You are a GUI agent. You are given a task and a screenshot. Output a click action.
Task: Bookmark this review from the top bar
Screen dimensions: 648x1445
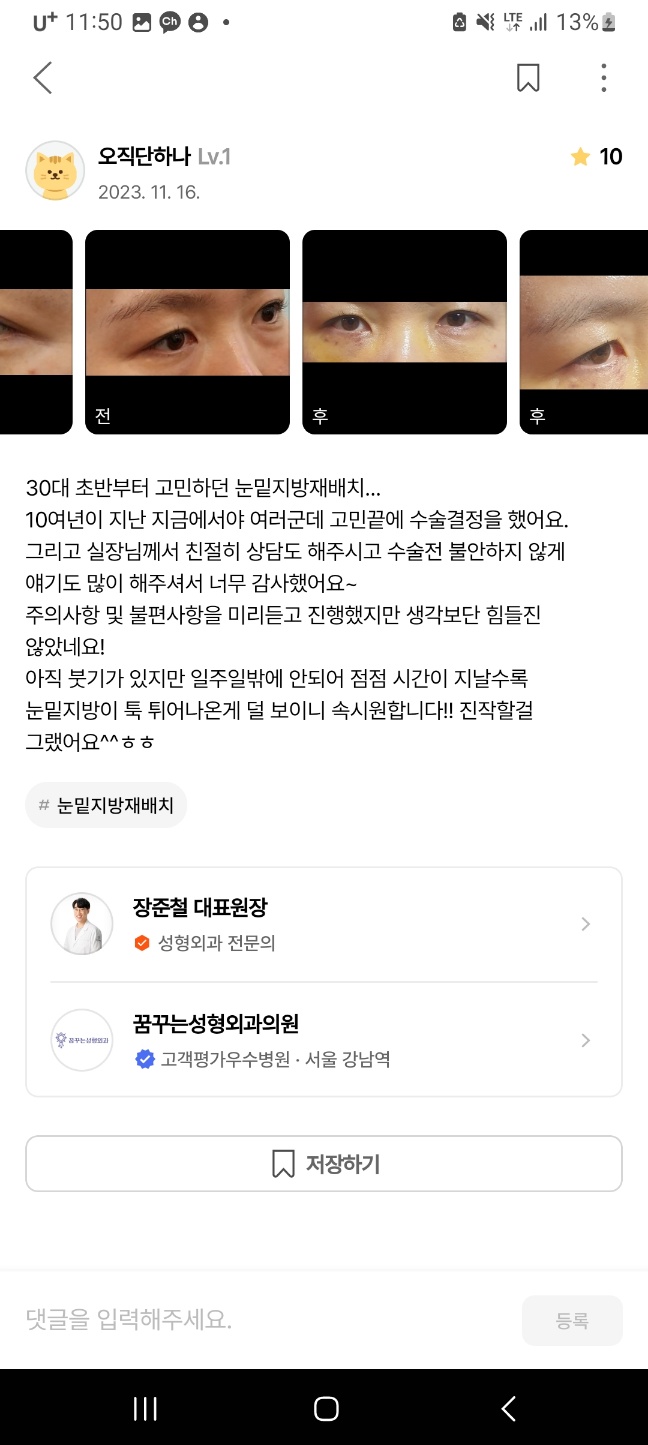[528, 78]
